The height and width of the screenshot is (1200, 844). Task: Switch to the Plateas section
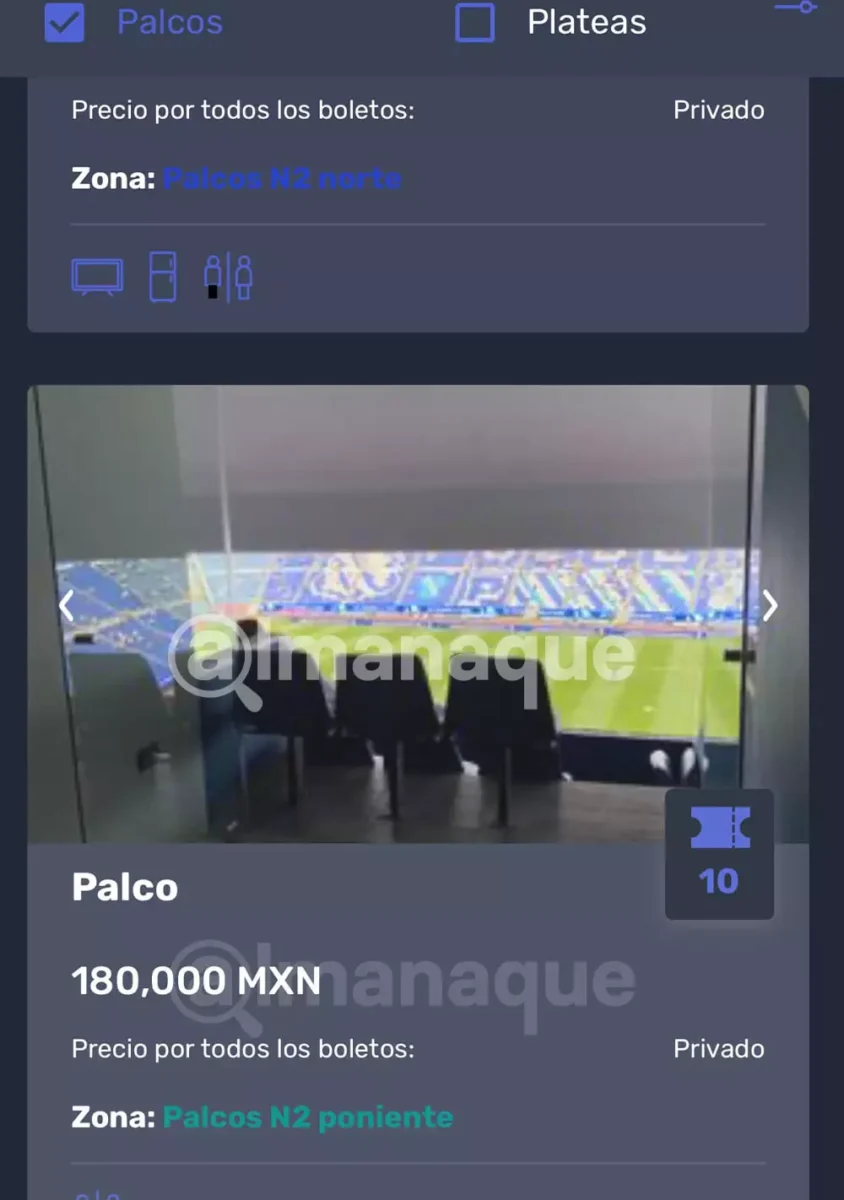586,22
